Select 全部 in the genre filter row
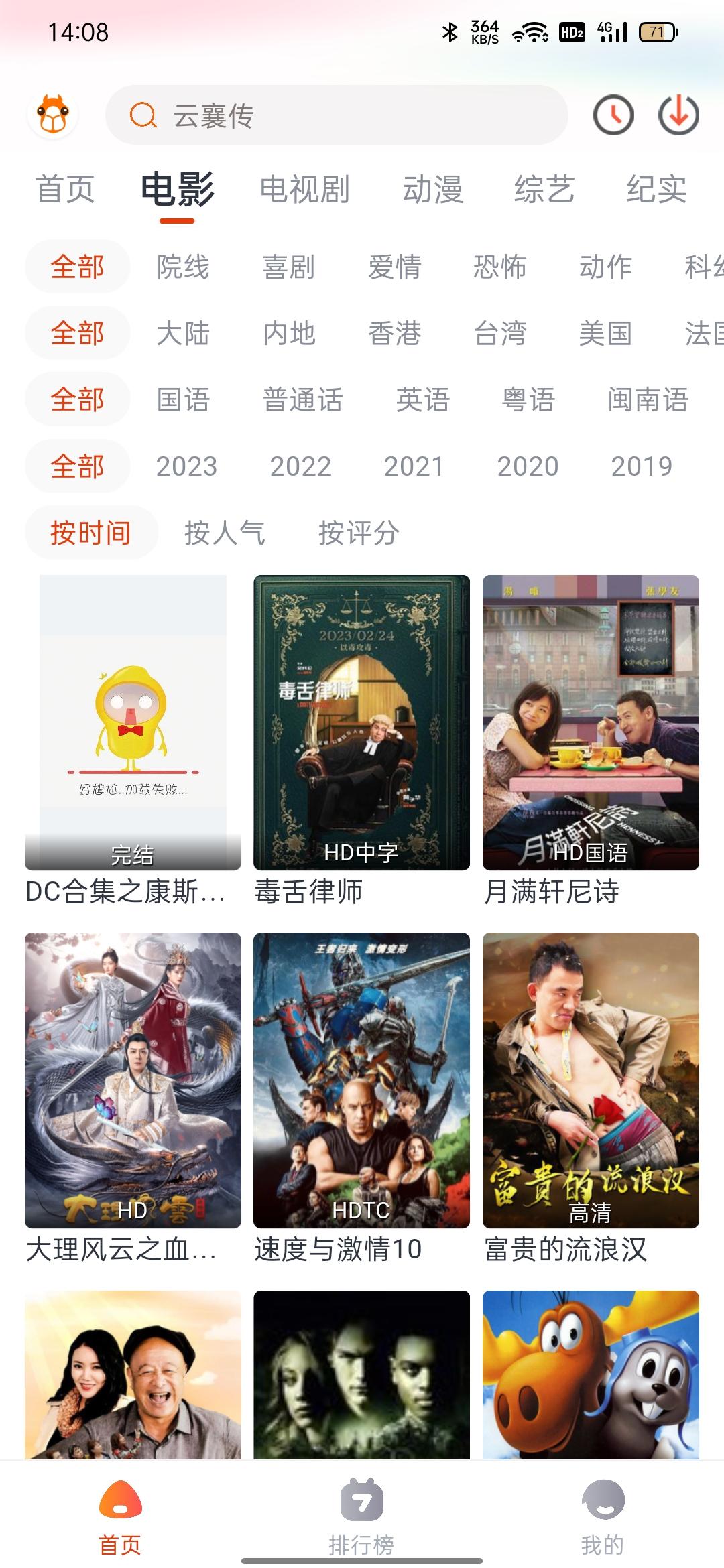This screenshot has width=724, height=1568. tap(76, 267)
